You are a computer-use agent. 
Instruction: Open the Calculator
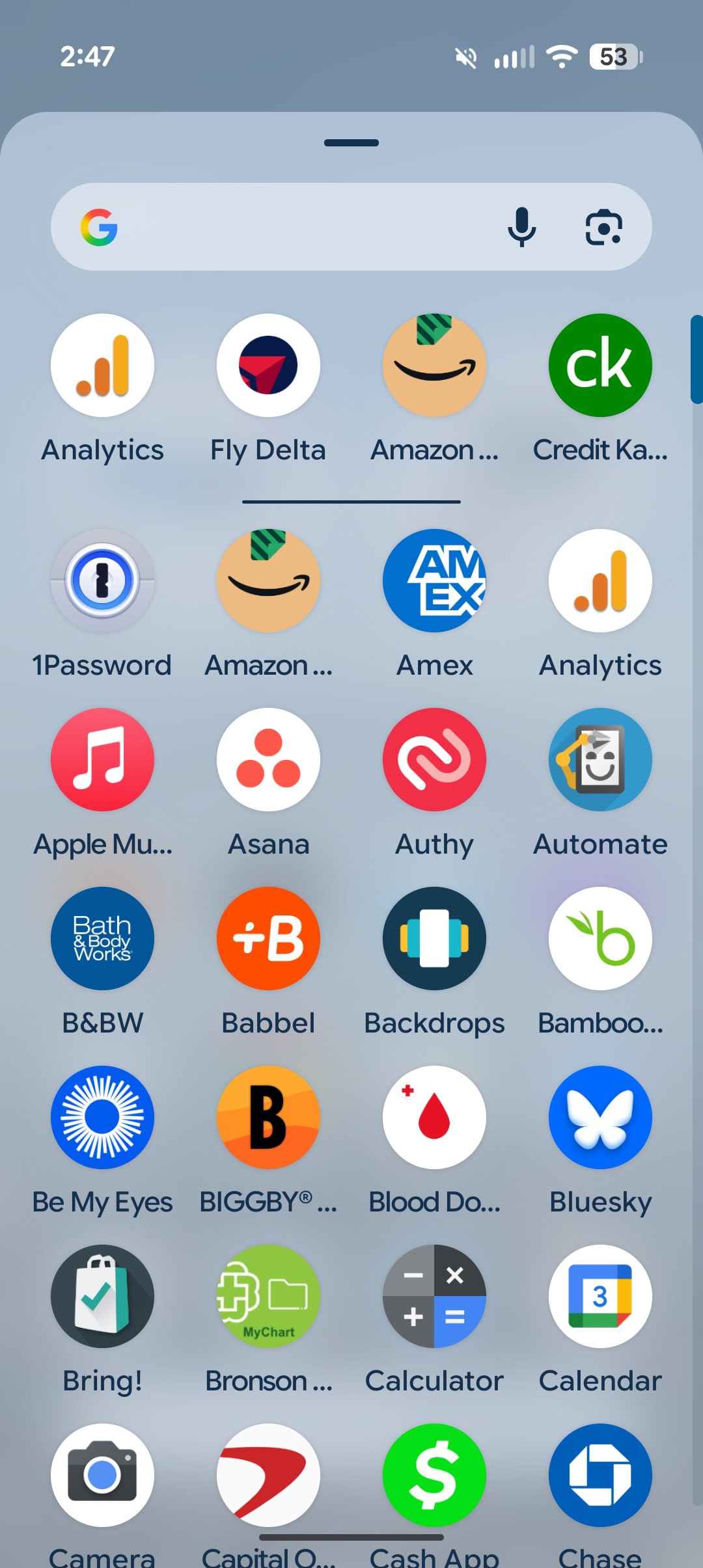click(x=434, y=1297)
